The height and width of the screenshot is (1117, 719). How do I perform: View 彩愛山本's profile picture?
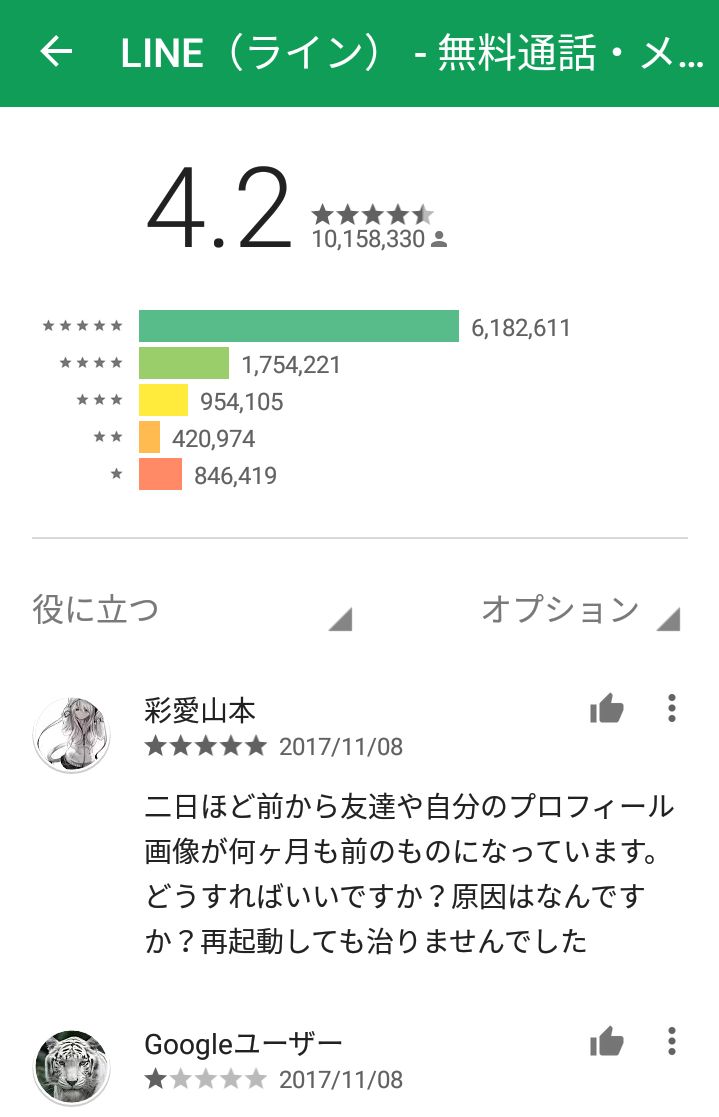72,735
